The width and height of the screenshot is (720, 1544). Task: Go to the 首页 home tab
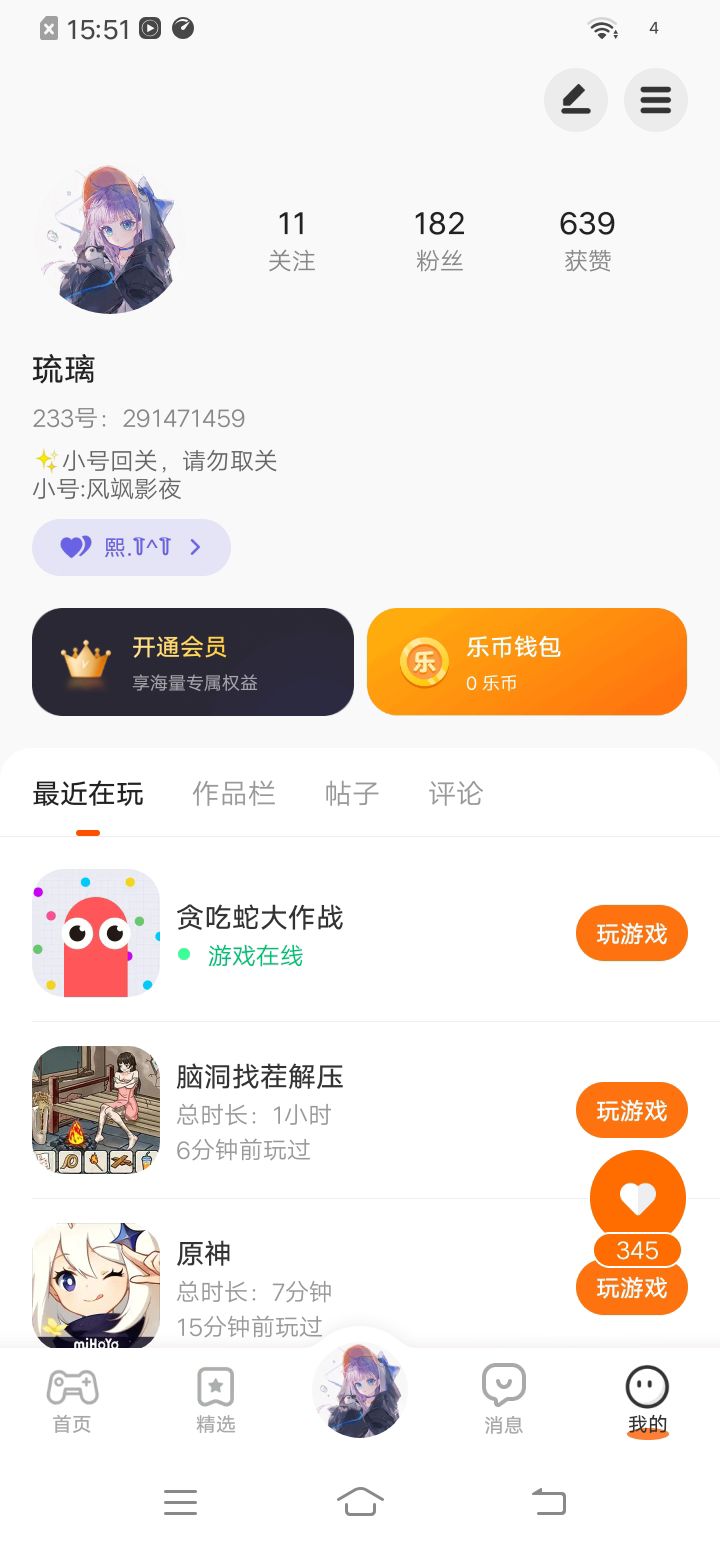[x=72, y=1400]
